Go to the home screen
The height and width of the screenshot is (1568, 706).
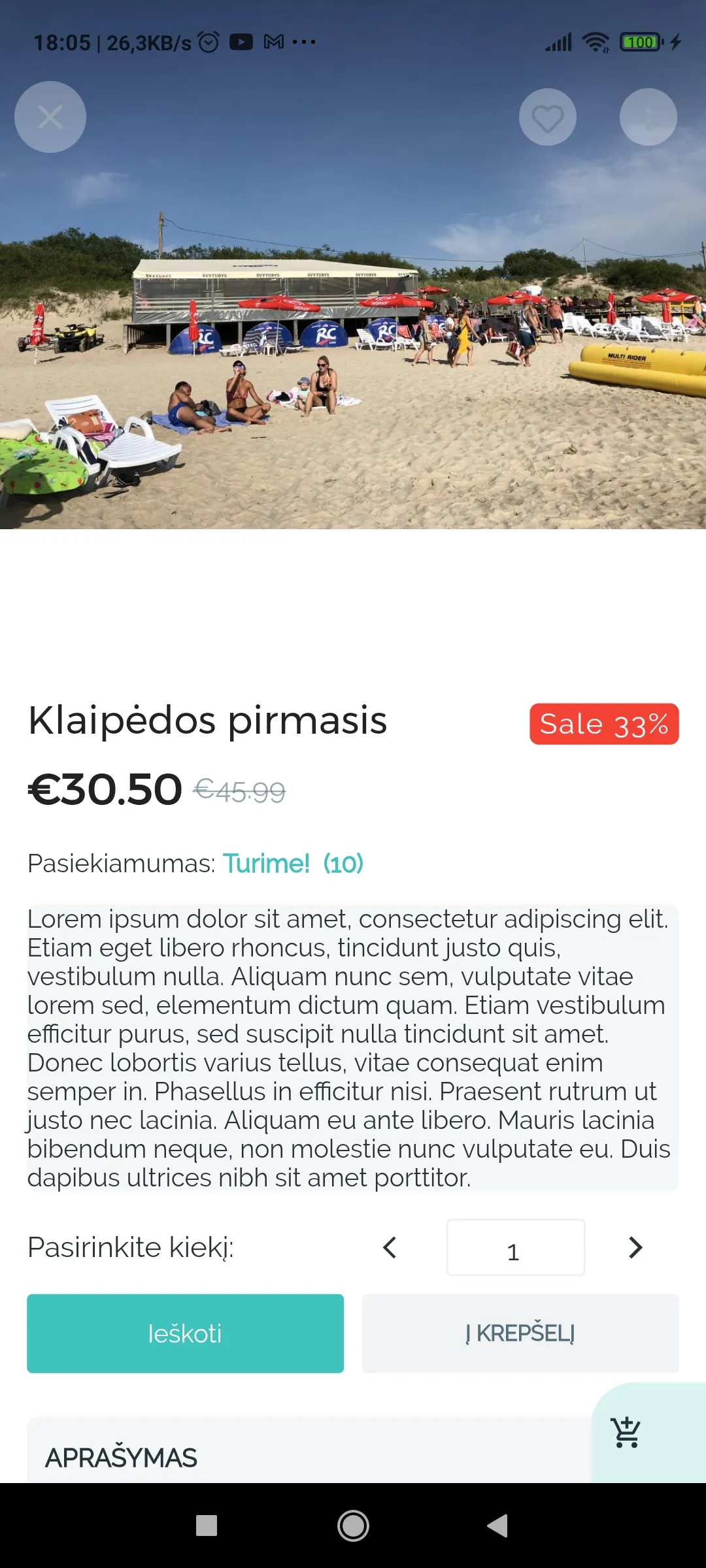point(353,1526)
